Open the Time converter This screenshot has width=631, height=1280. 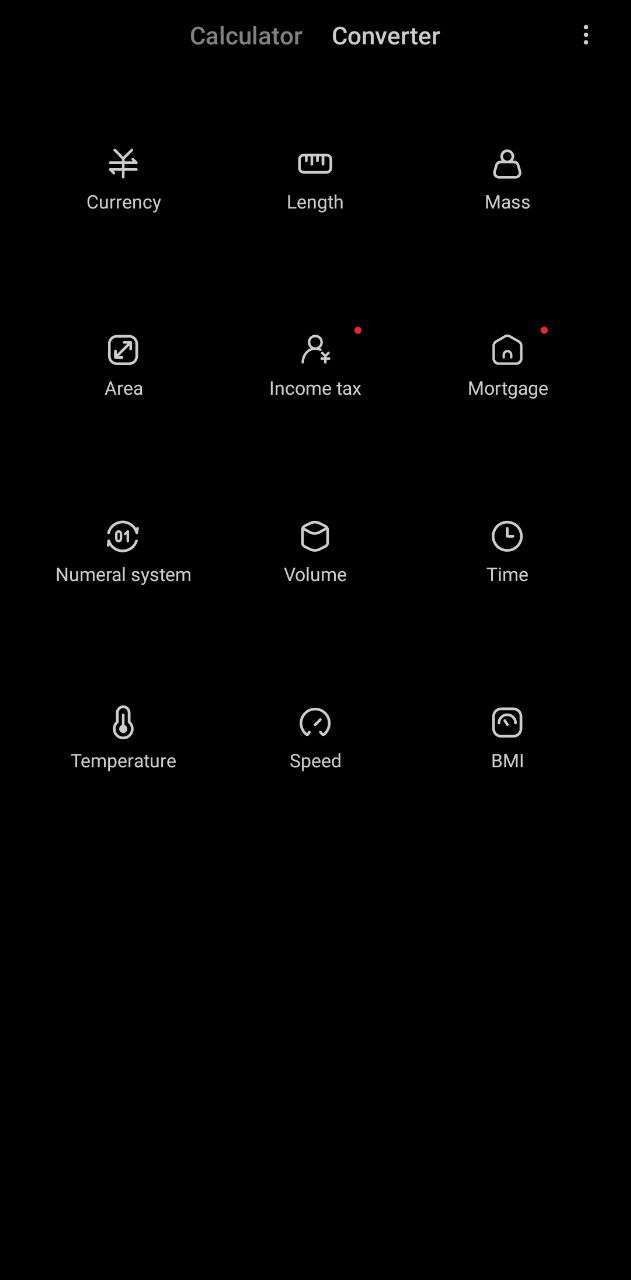pos(507,552)
